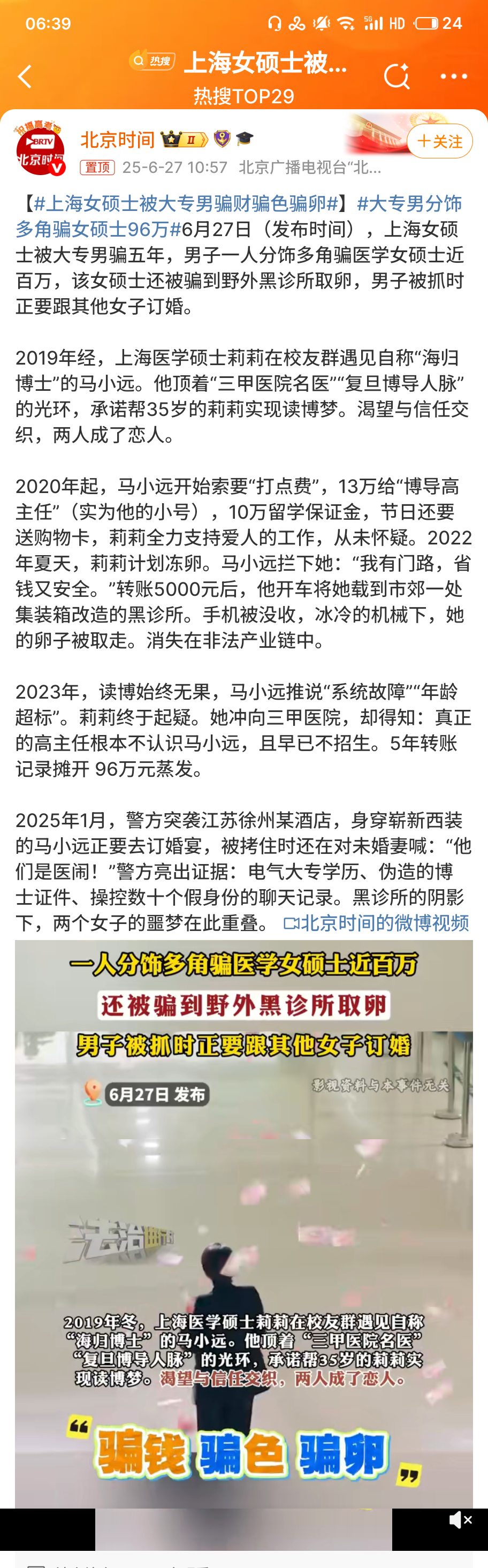Open 北京时间的微博视频 link
Screen dimensions: 488x1568
coord(377,923)
